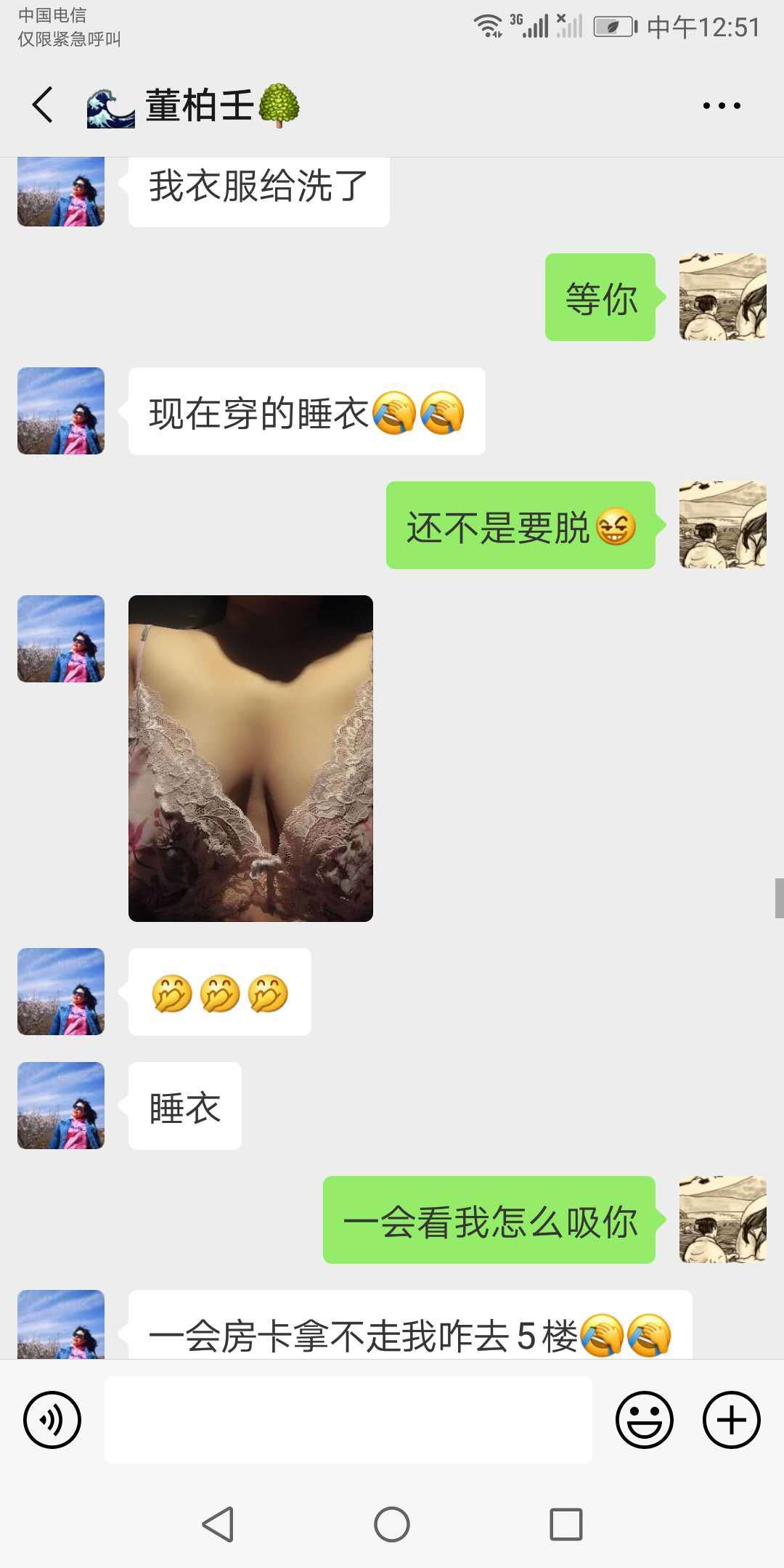Open contact's avatar beside 睡衣 message
The width and height of the screenshot is (784, 1568).
point(61,1106)
